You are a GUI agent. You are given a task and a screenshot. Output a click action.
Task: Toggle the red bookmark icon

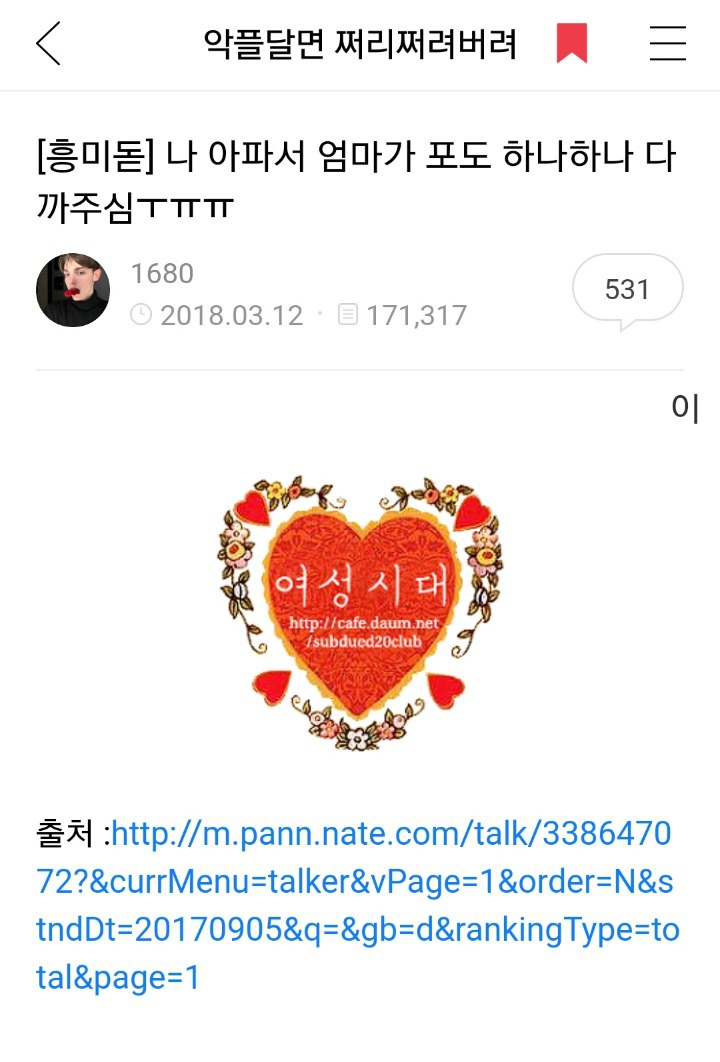point(572,45)
